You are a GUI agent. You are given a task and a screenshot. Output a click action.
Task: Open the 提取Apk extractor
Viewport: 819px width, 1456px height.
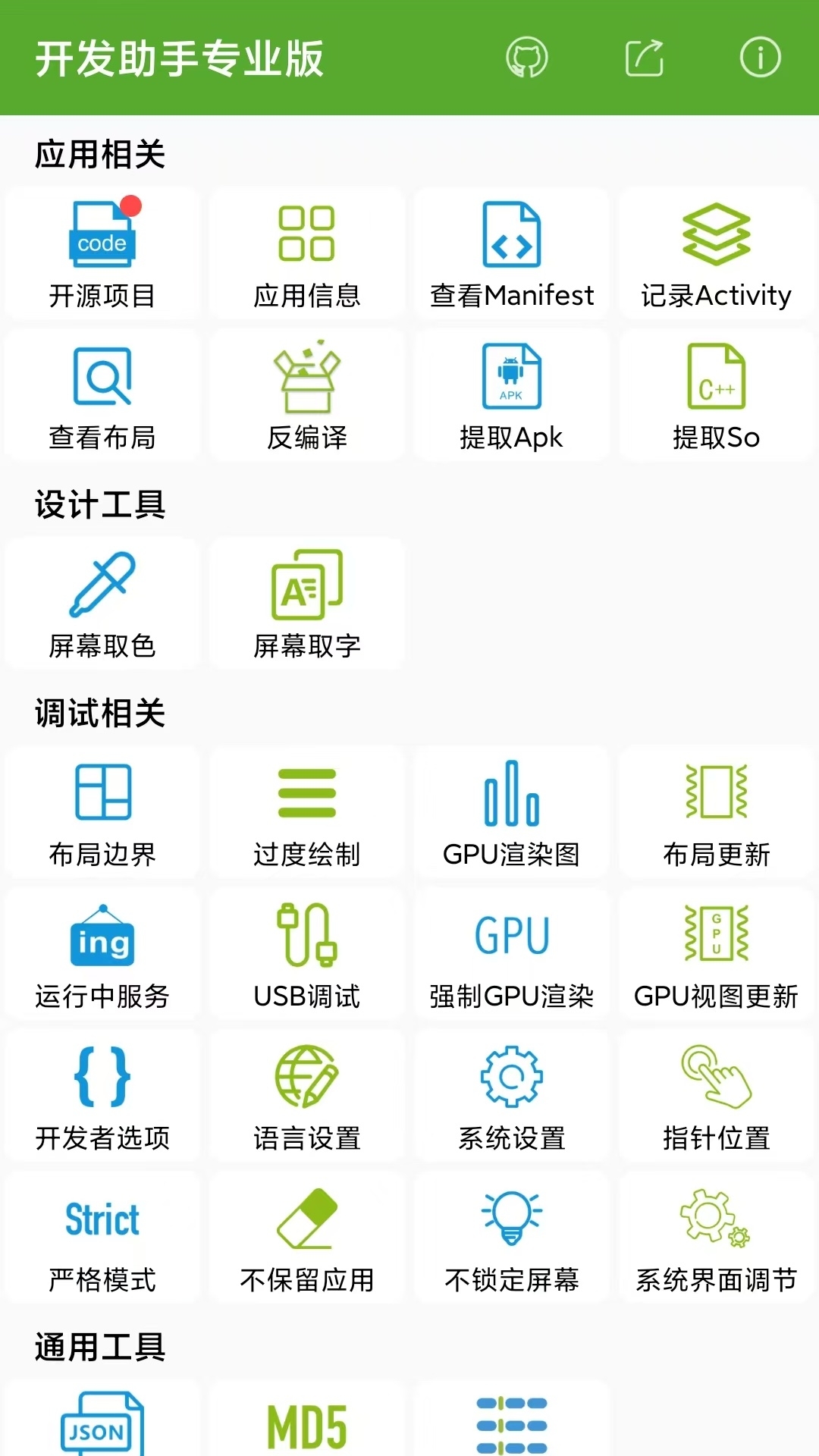(512, 394)
